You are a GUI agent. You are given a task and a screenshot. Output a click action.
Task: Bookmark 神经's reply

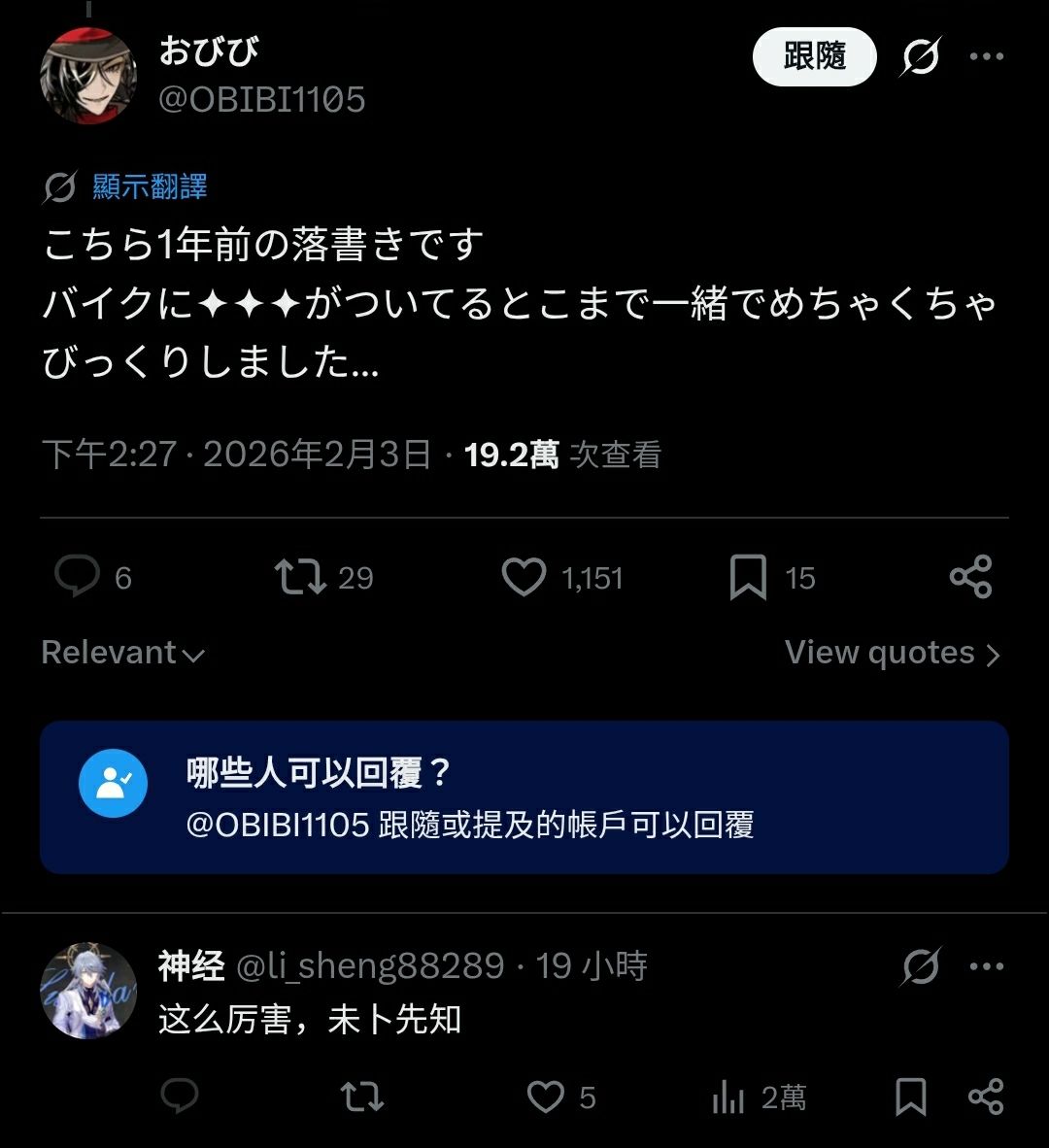point(910,1097)
